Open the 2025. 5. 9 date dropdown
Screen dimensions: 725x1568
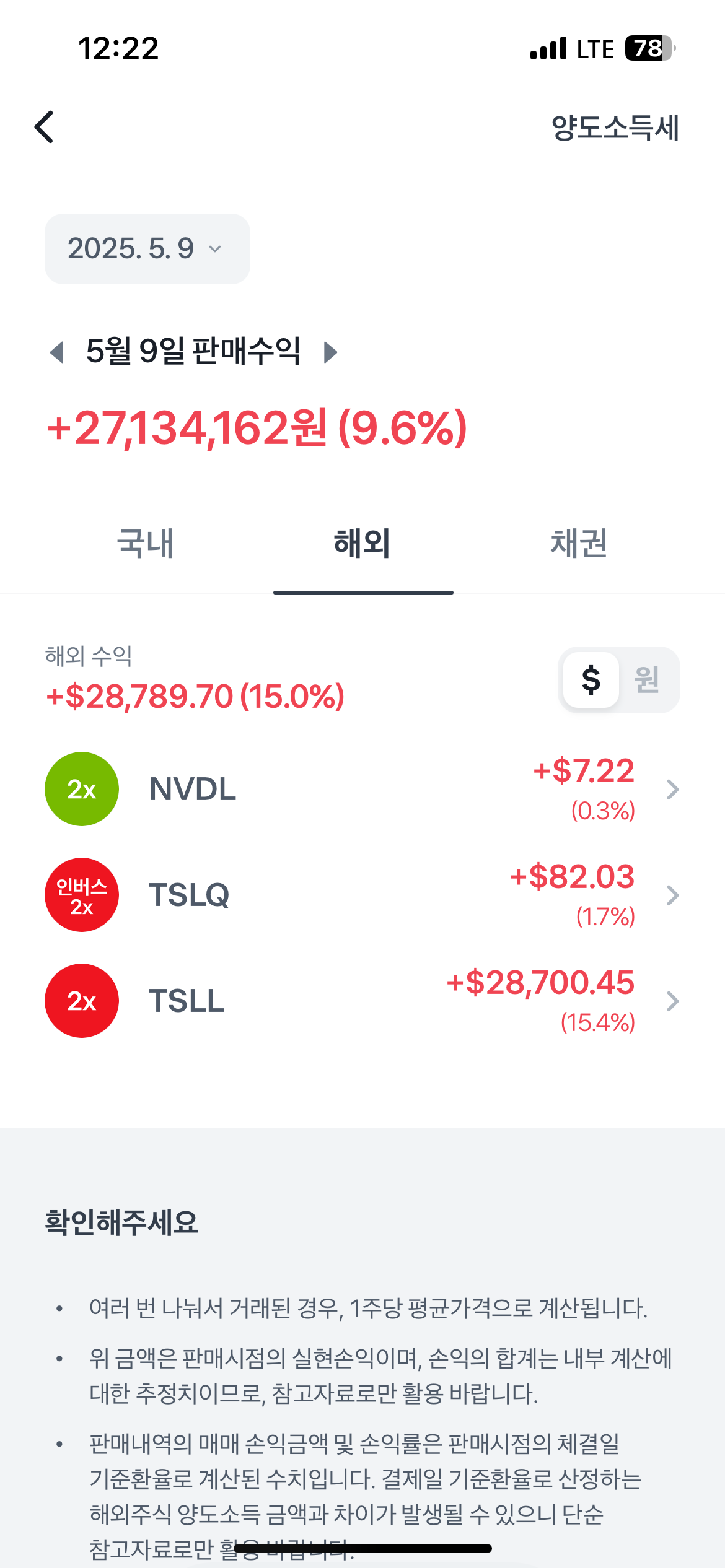click(x=147, y=249)
